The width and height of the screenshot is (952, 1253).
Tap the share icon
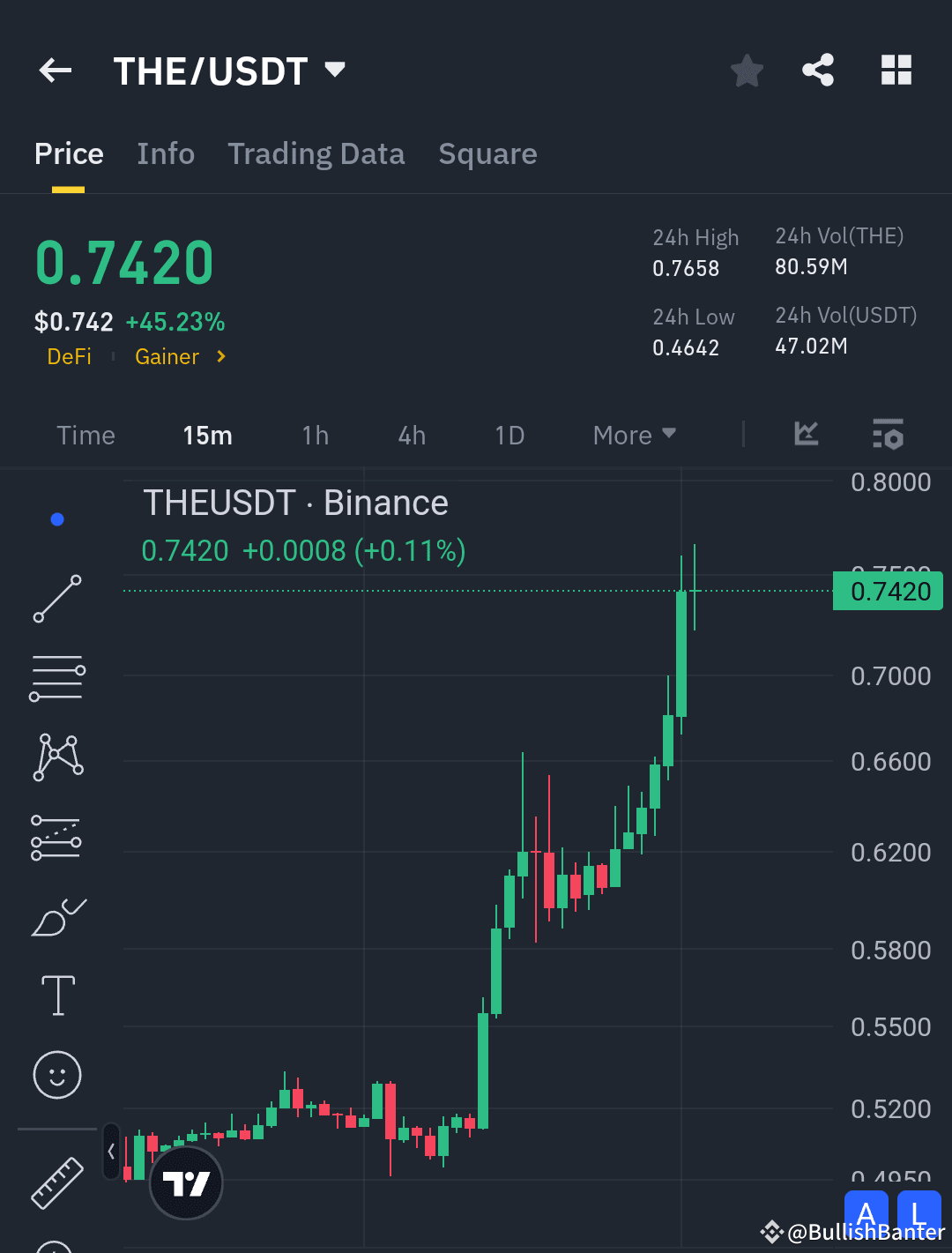tap(817, 70)
